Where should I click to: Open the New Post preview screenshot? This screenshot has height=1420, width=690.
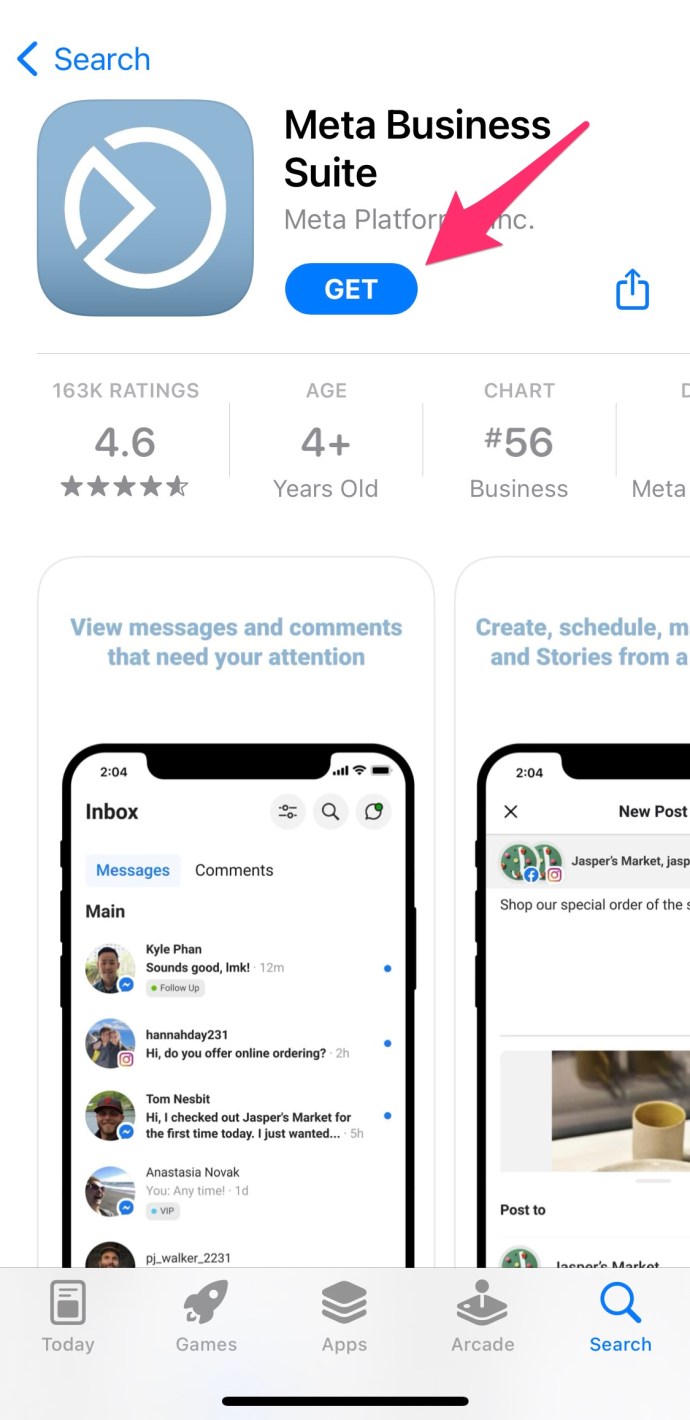point(572,912)
